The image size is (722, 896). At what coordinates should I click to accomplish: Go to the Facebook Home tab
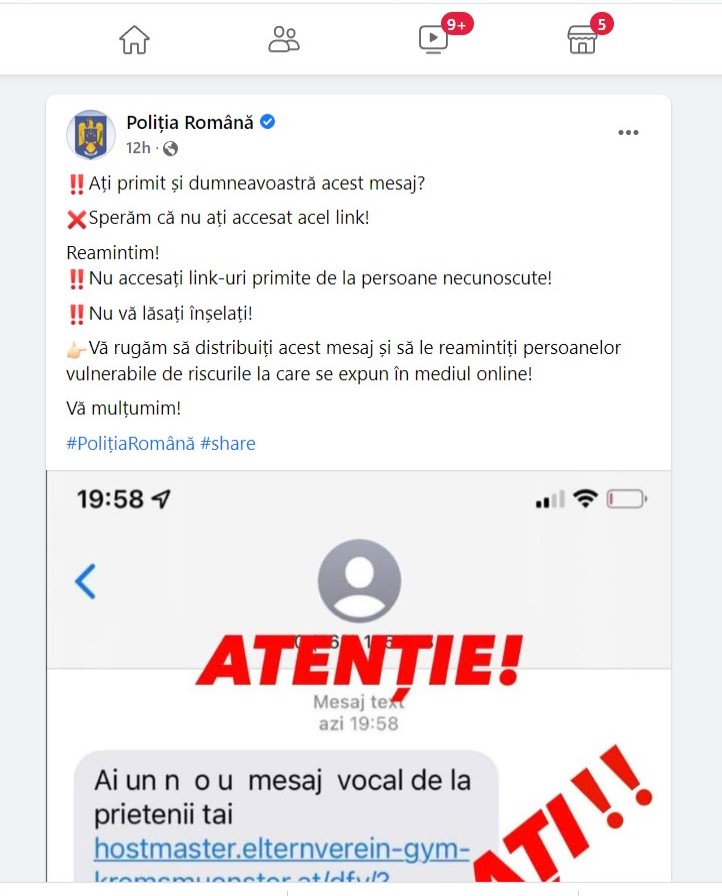pos(134,39)
